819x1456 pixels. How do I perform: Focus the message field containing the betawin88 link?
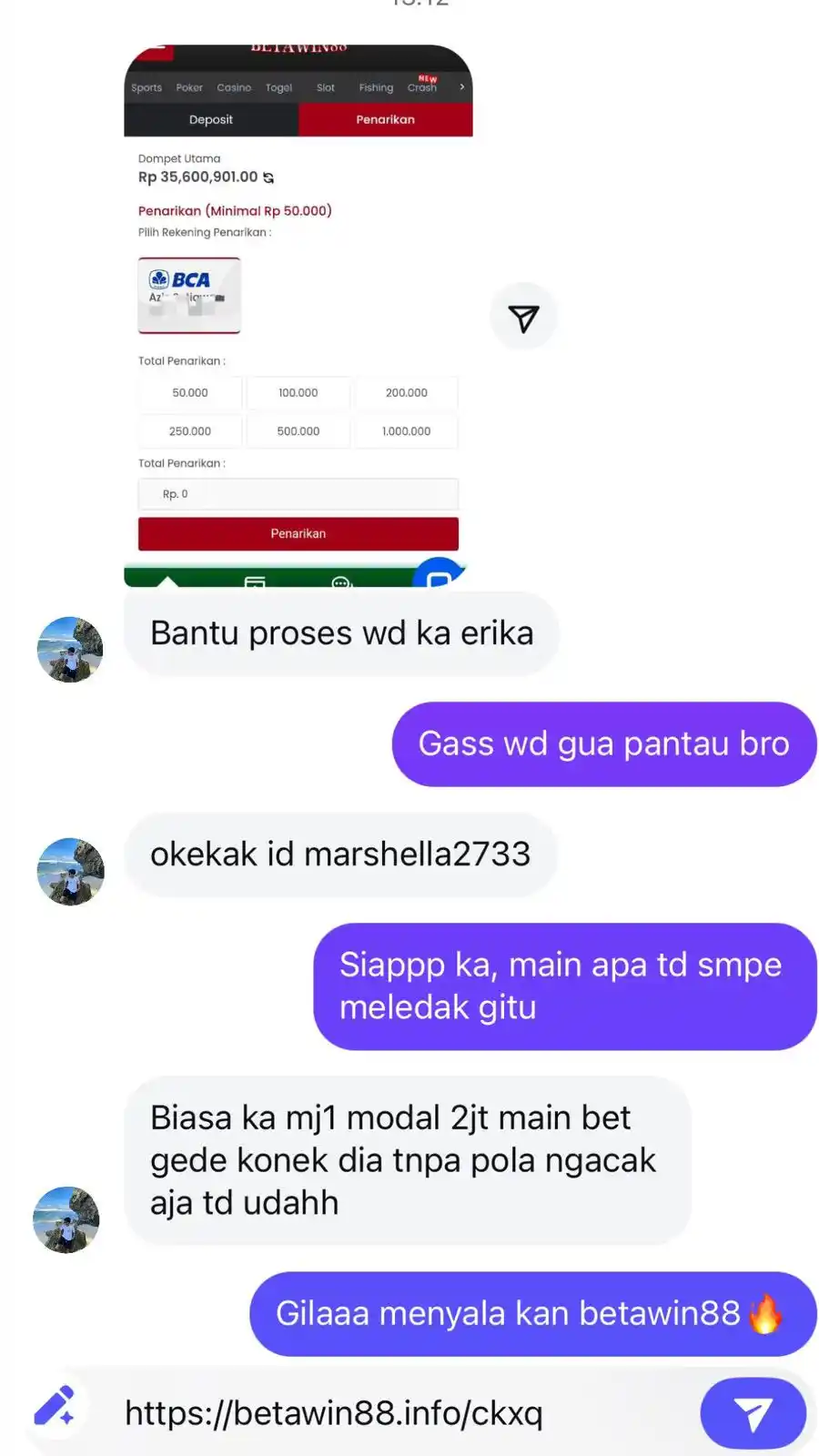point(400,1413)
